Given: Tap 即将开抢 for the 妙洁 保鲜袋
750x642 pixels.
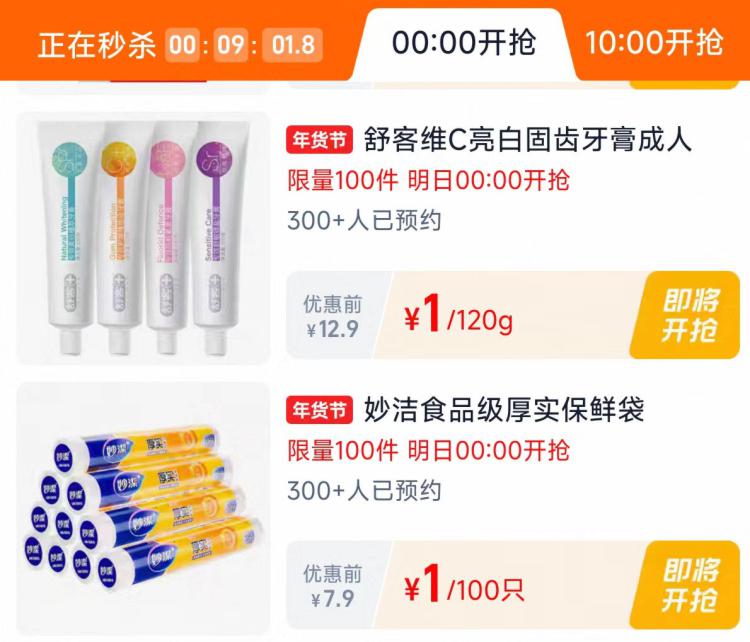Looking at the screenshot, I should [685, 585].
